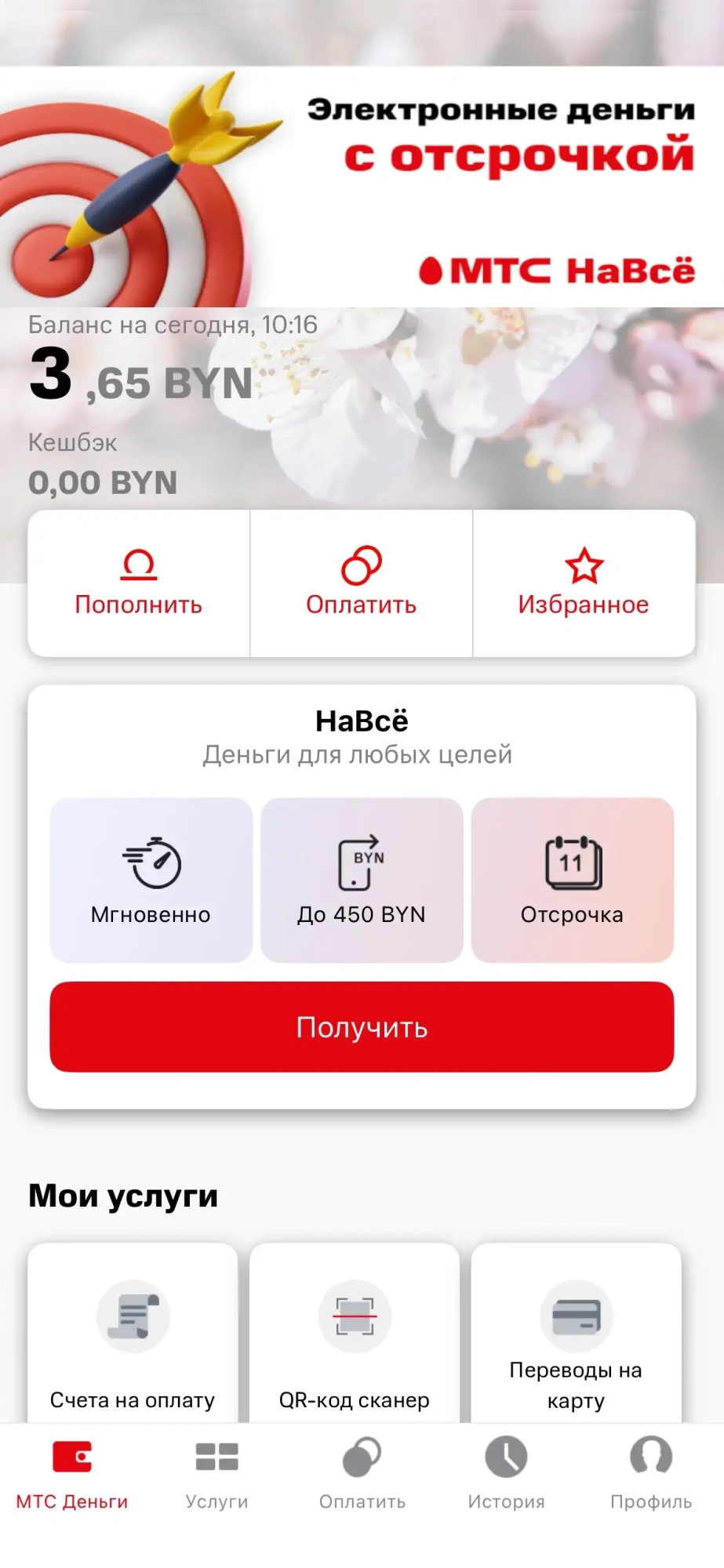Screen dimensions: 724x1568
Task: Tap Пополнить to top up balance
Action: point(139,583)
